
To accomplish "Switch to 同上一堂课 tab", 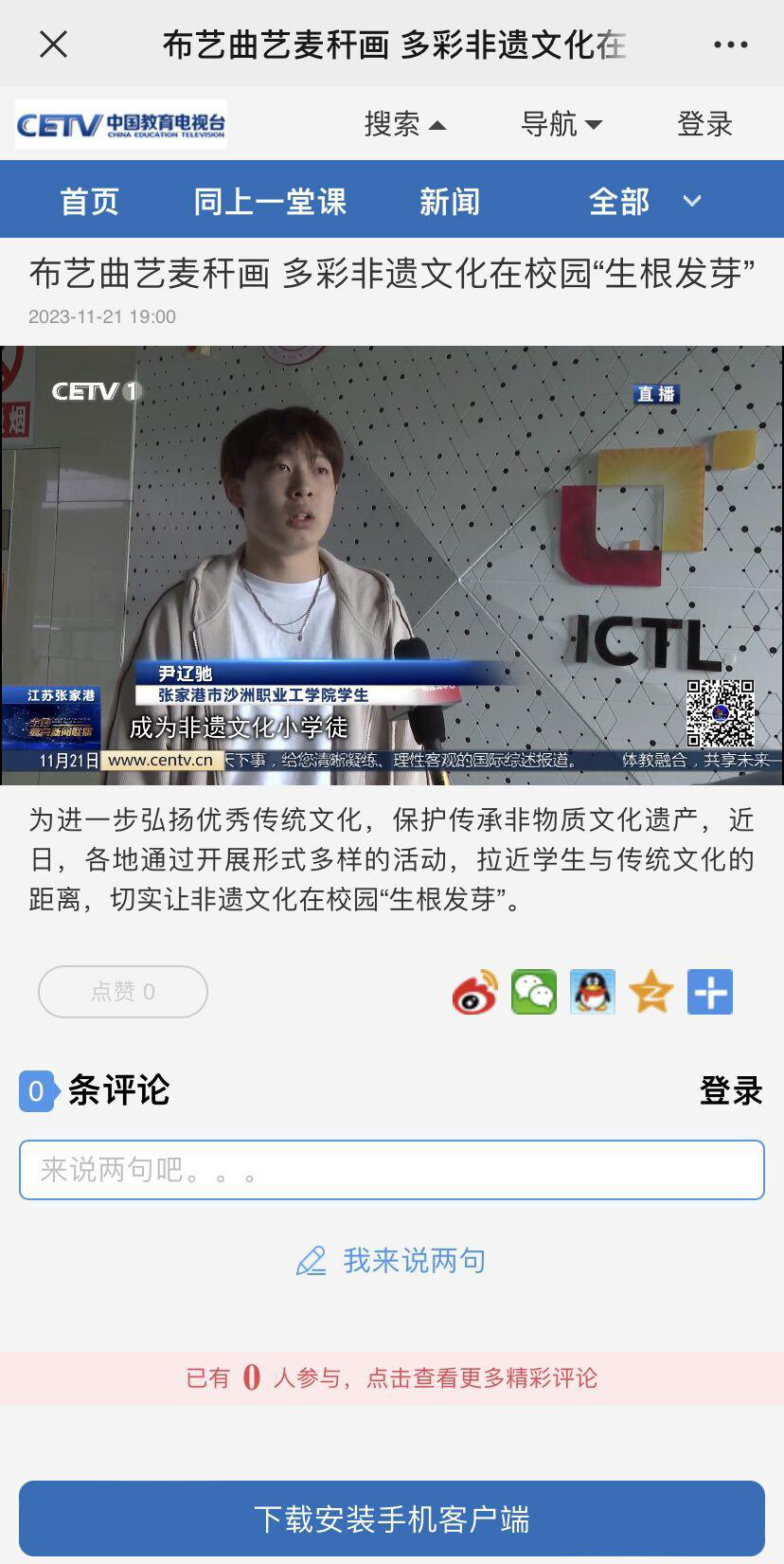I will pos(270,201).
